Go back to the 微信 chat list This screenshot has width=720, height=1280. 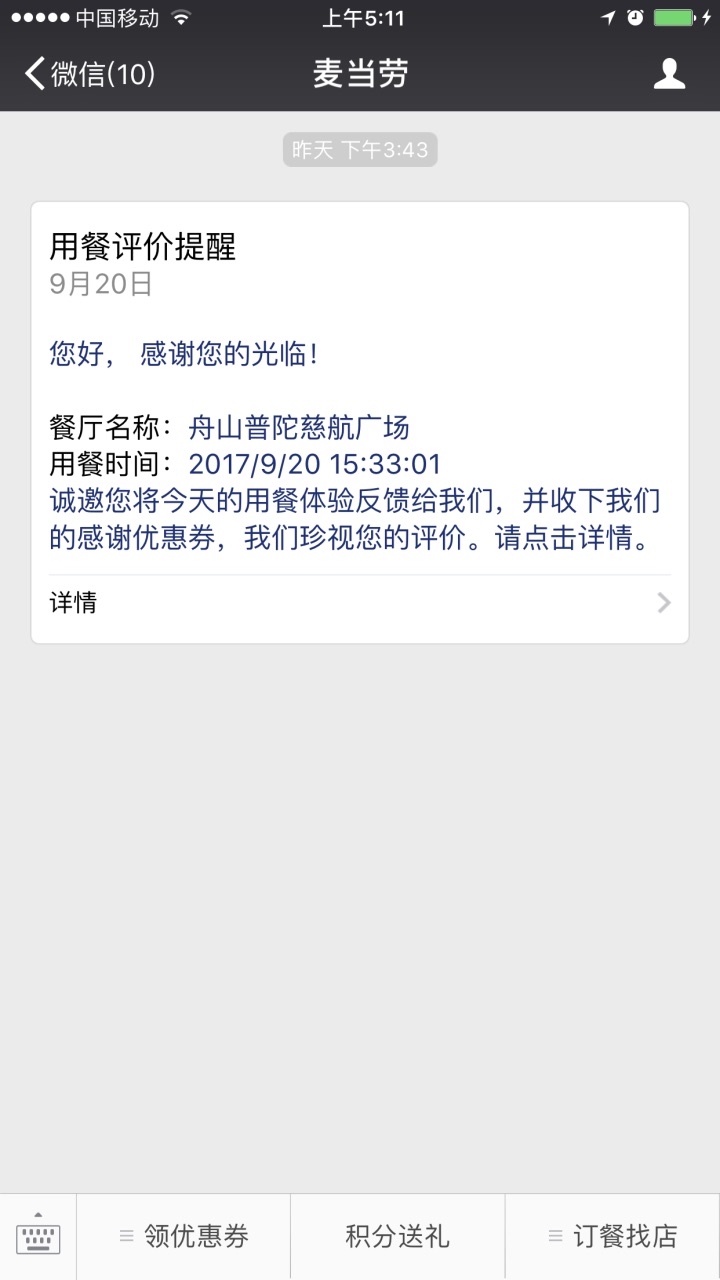click(90, 74)
